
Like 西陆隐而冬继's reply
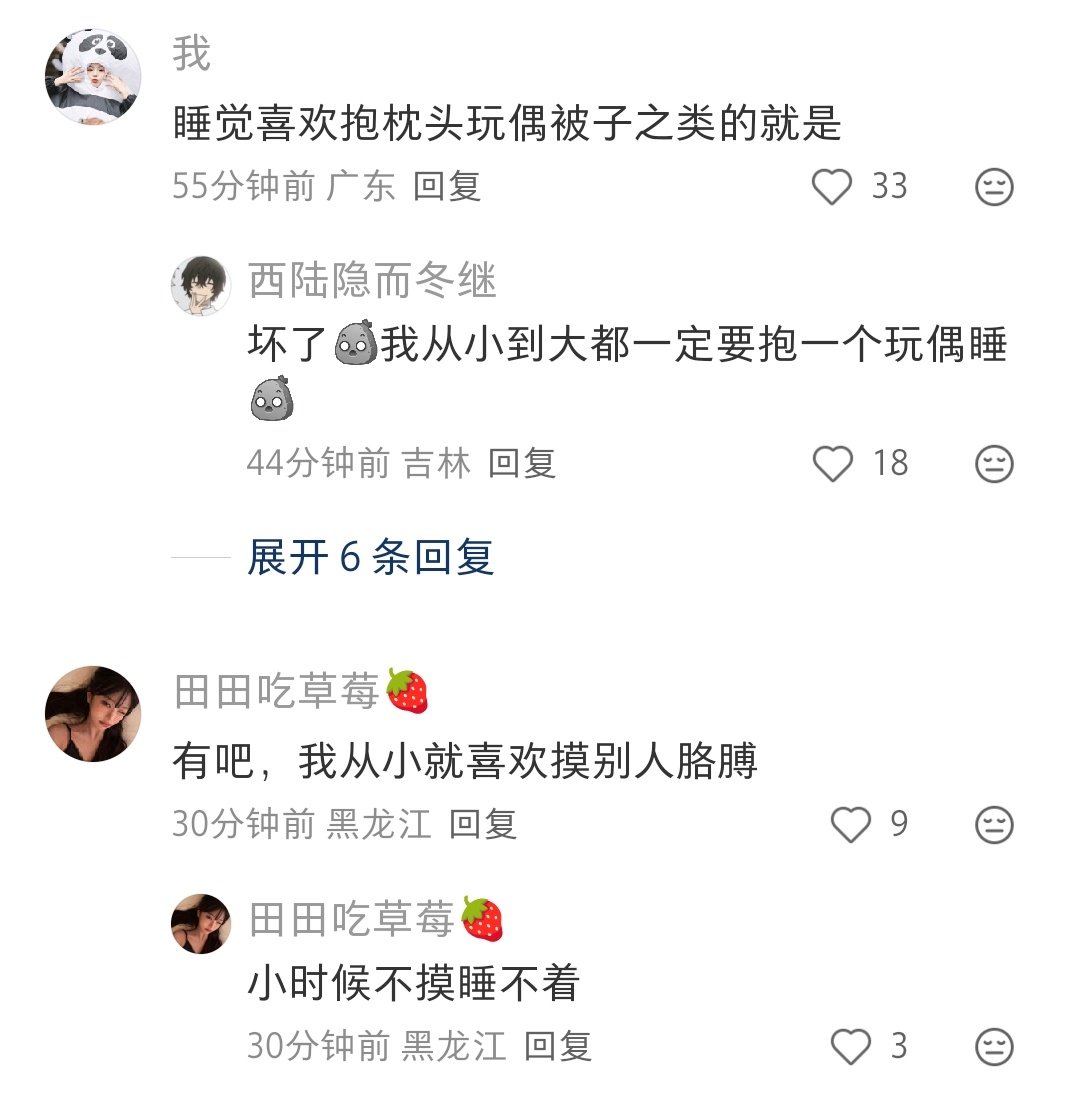(832, 464)
